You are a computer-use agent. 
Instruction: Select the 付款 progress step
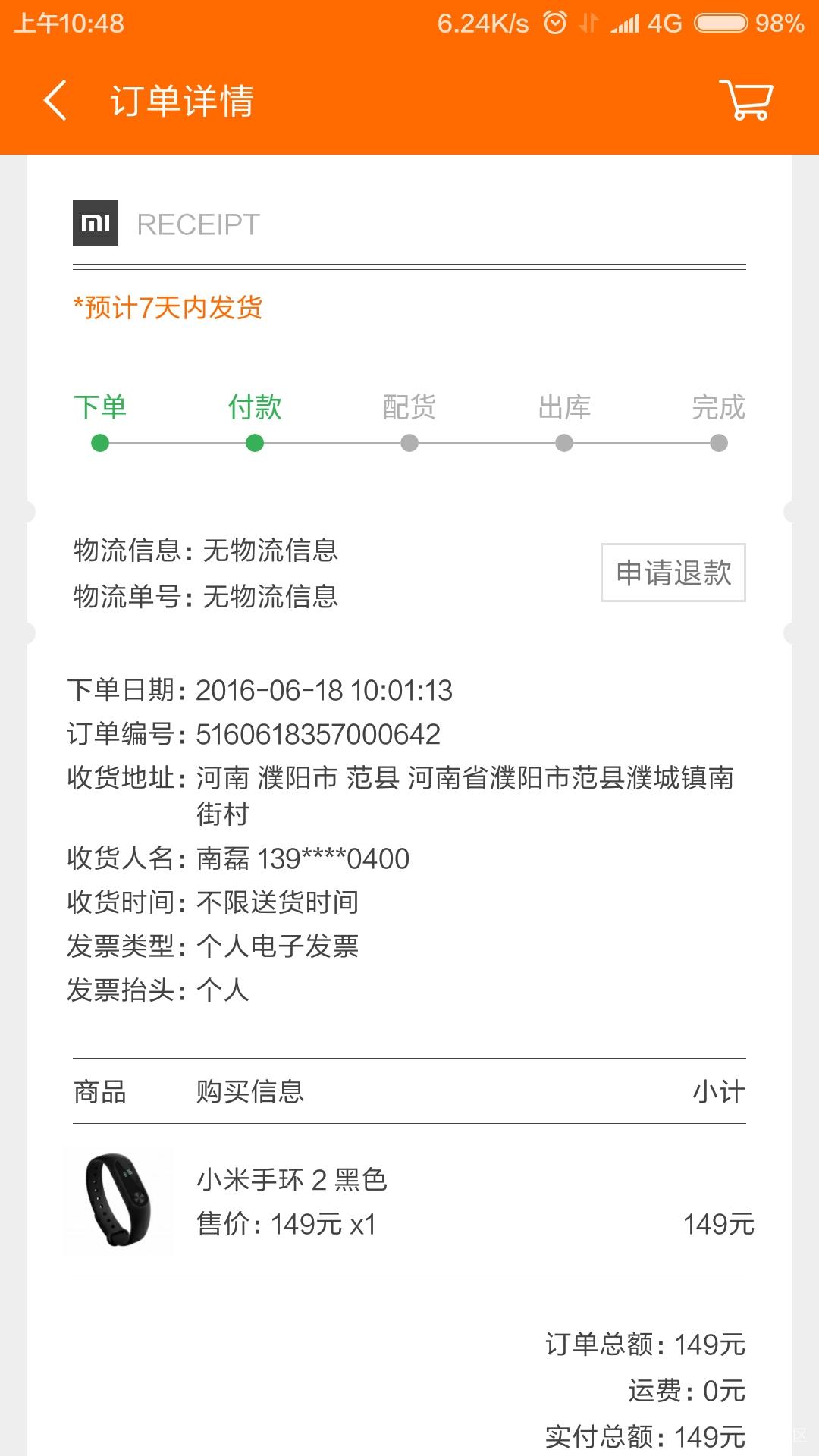point(256,407)
